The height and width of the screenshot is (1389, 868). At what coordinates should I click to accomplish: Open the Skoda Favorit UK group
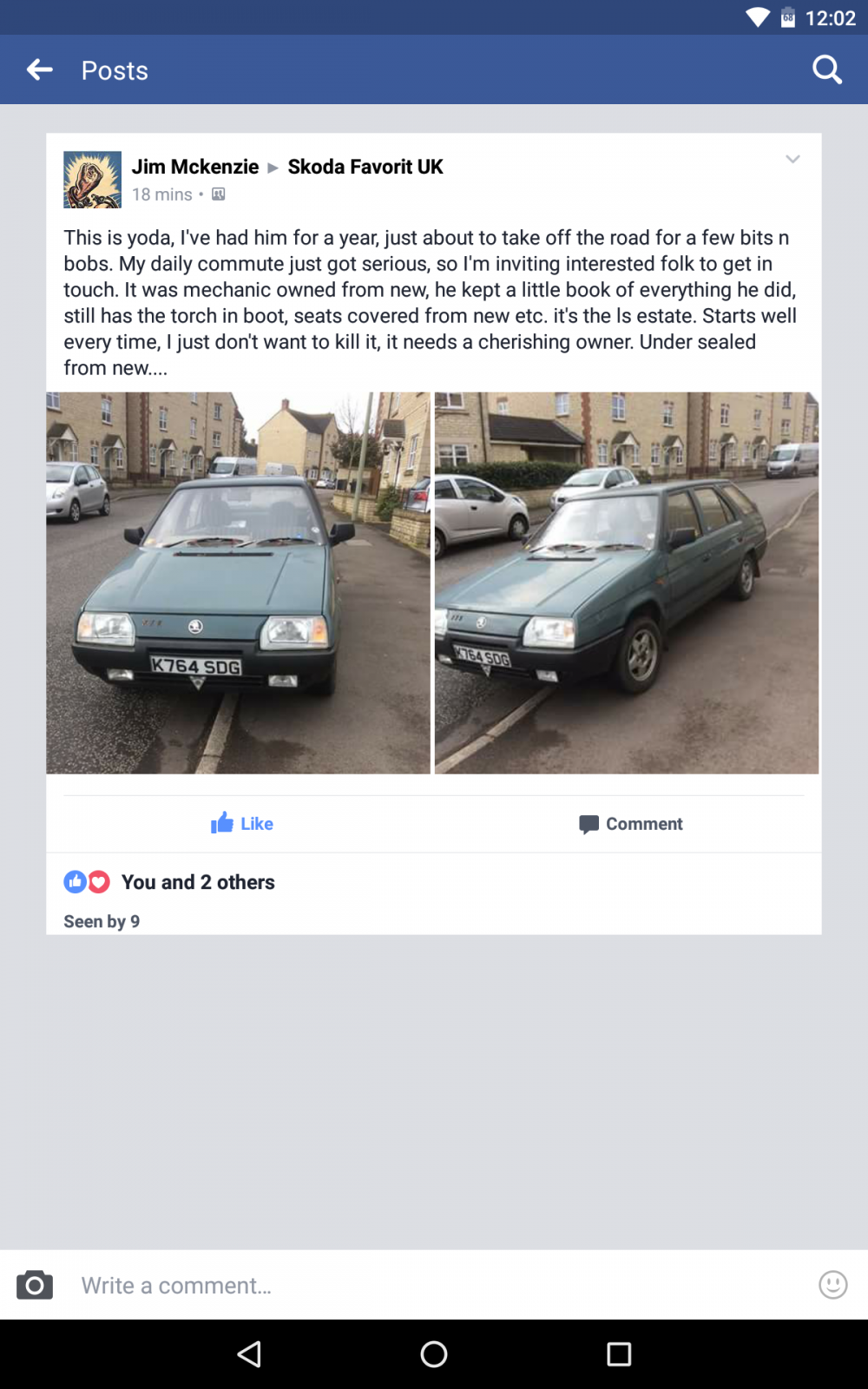pyautogui.click(x=365, y=167)
